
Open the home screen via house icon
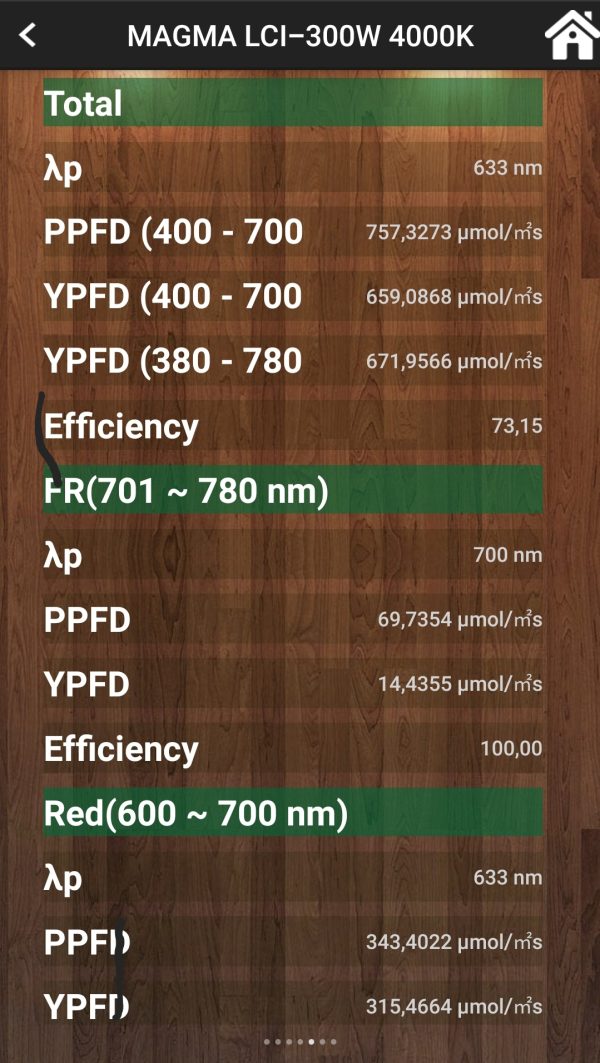point(570,34)
